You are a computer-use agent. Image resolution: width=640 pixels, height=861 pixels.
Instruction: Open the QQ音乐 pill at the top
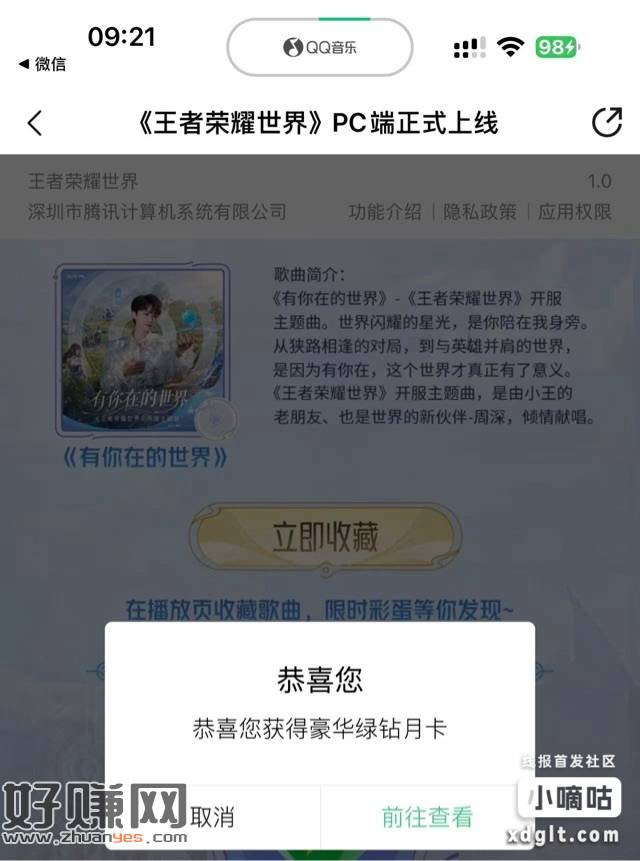pyautogui.click(x=320, y=47)
